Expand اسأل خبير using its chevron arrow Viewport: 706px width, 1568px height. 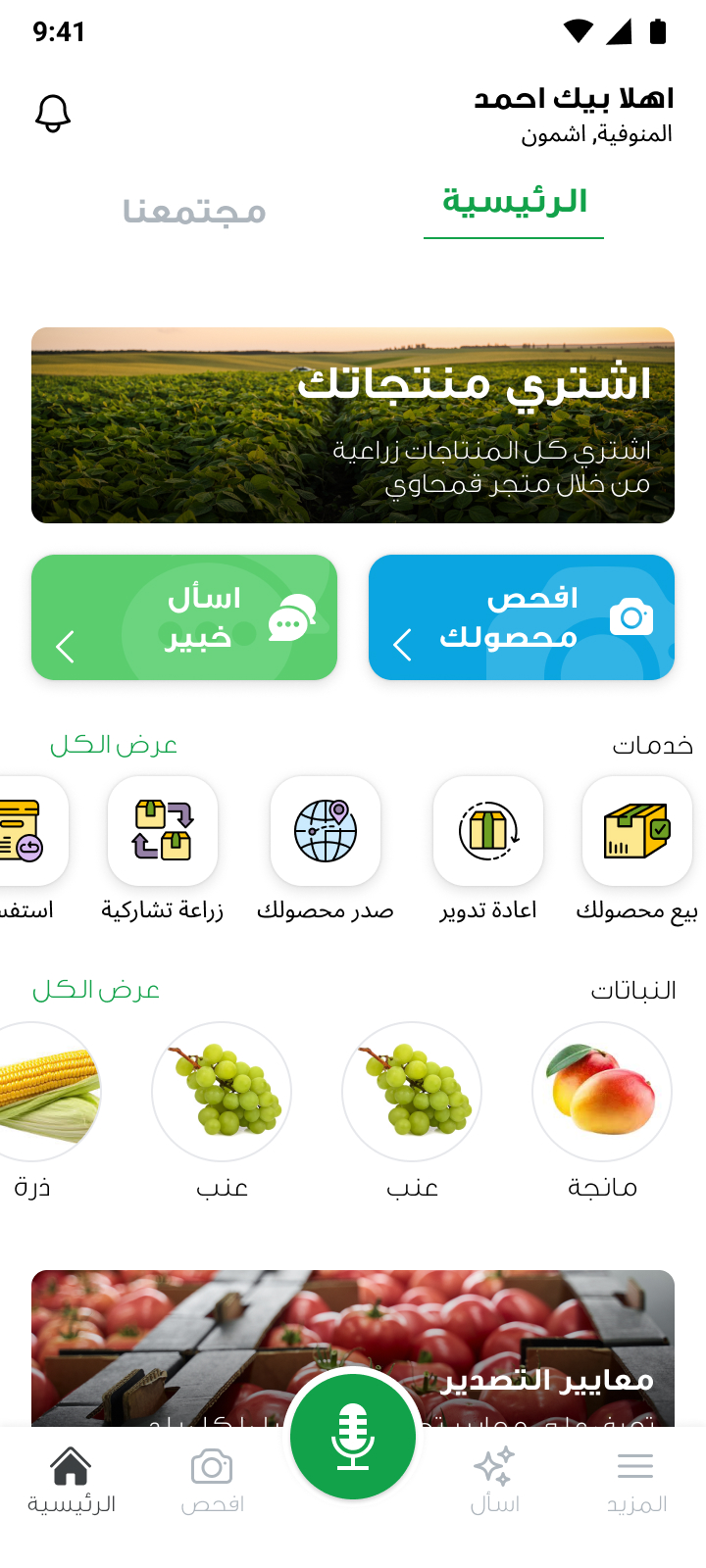[65, 647]
